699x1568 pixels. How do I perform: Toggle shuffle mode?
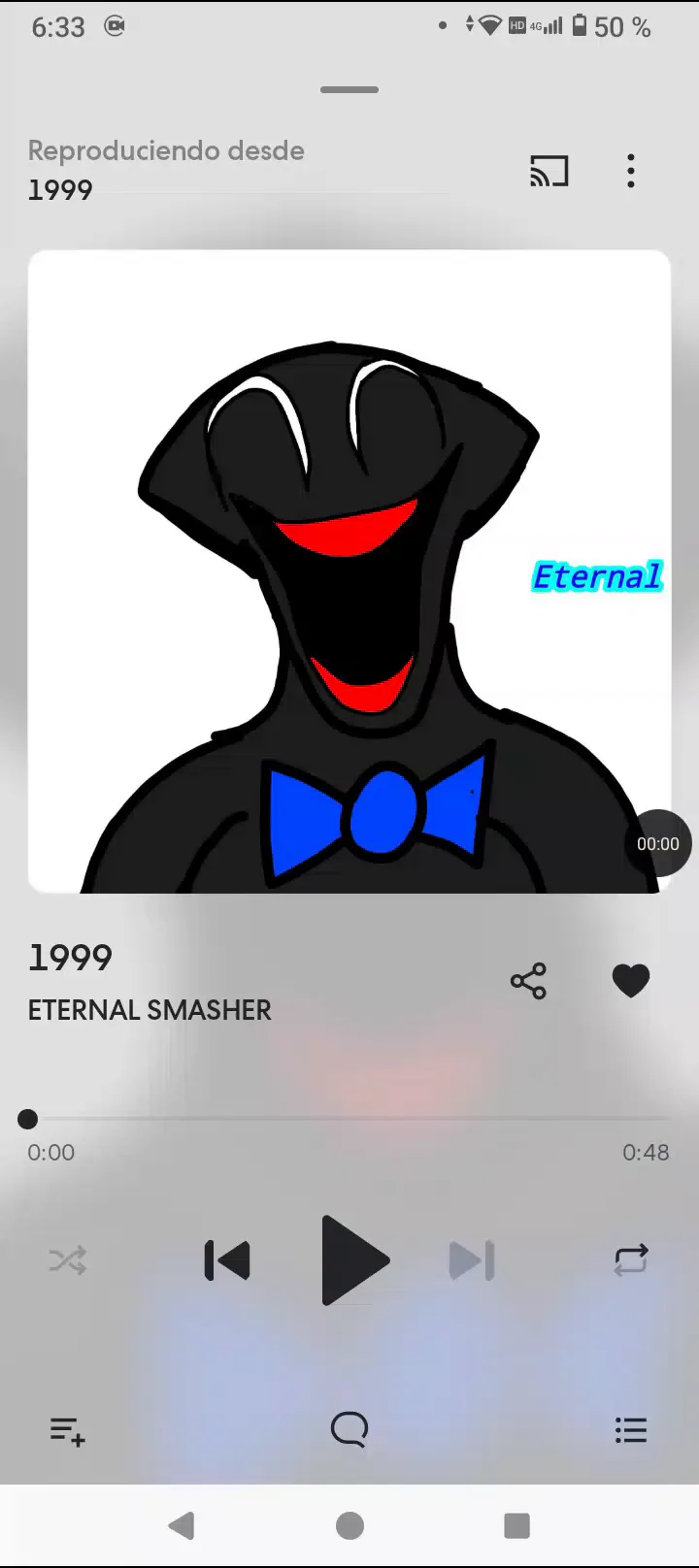pos(68,1260)
